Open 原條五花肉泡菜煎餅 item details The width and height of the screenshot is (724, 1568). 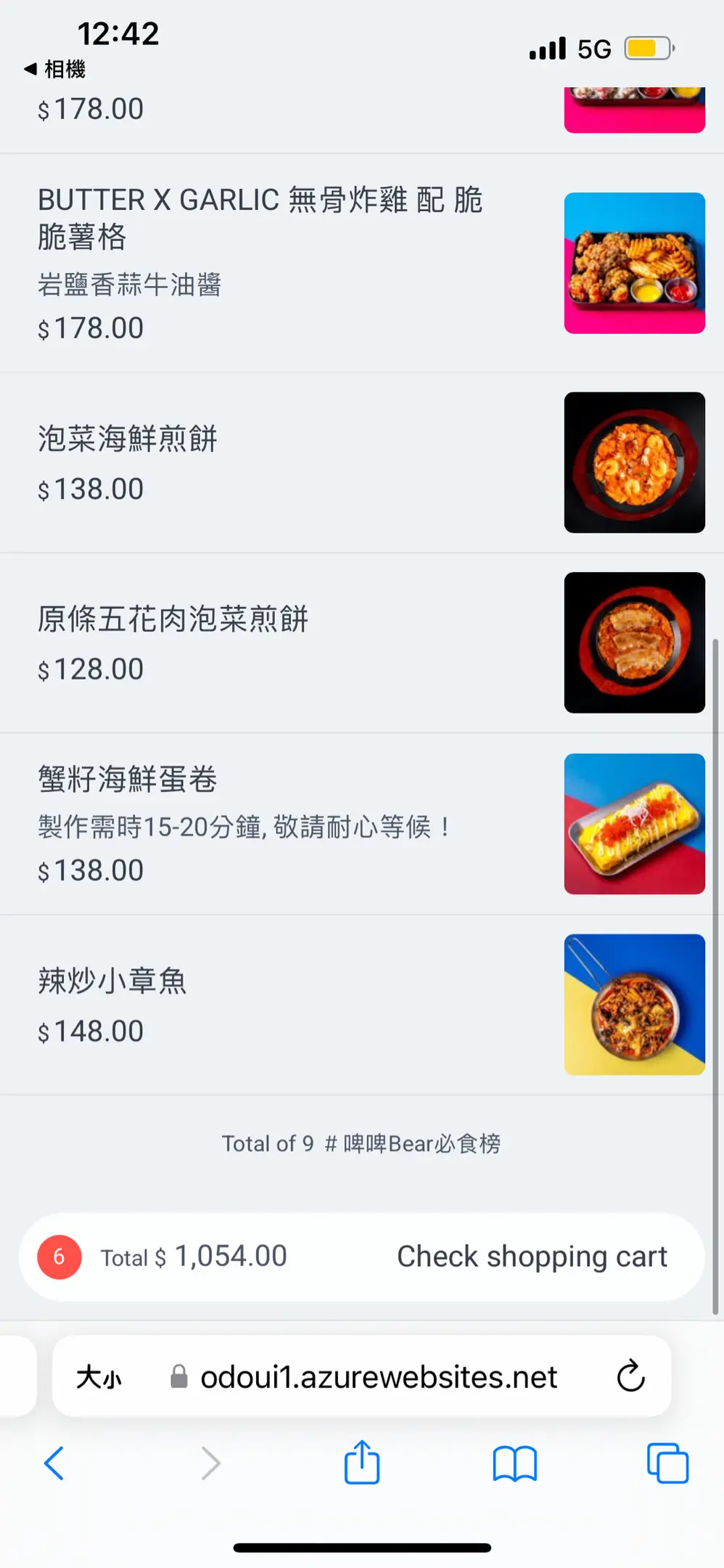pos(173,619)
